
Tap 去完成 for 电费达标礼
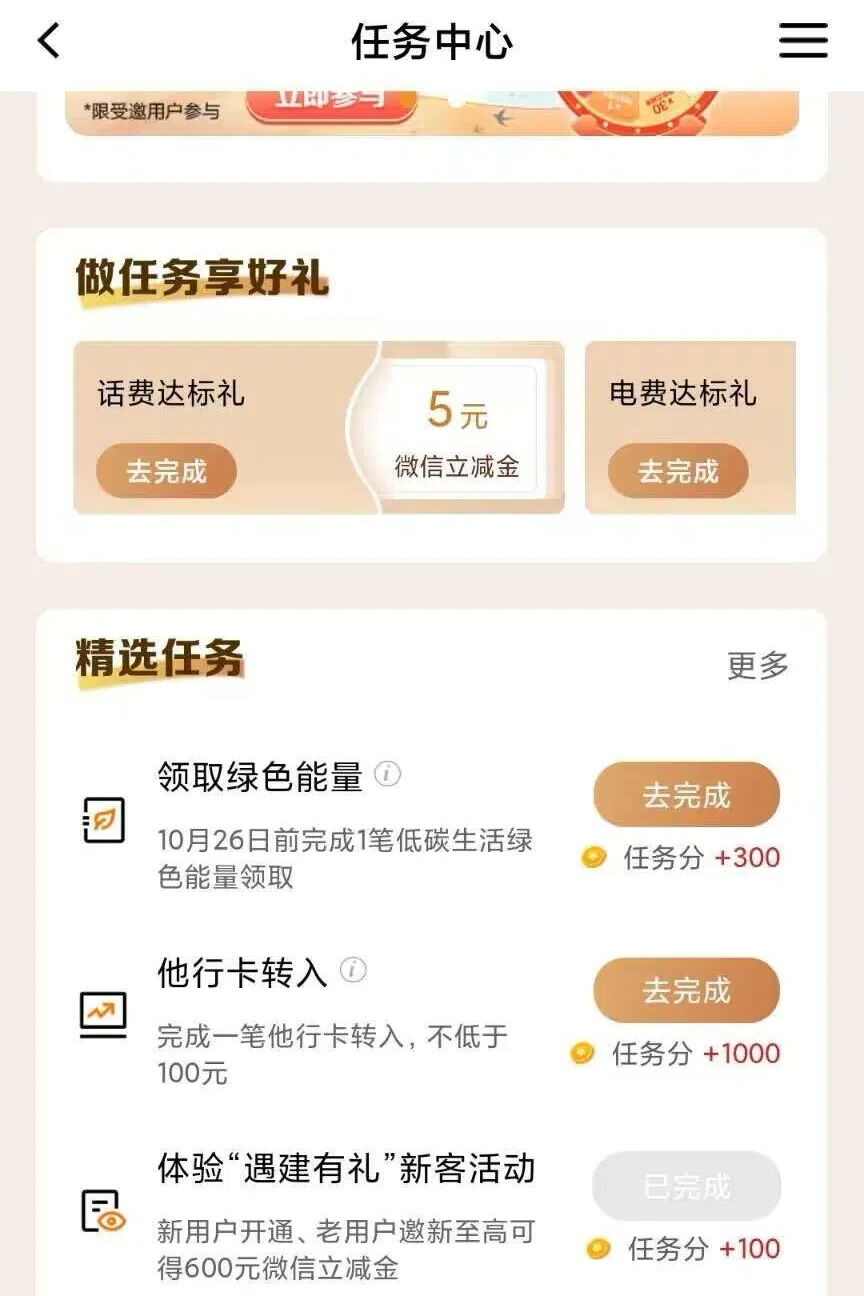point(678,471)
